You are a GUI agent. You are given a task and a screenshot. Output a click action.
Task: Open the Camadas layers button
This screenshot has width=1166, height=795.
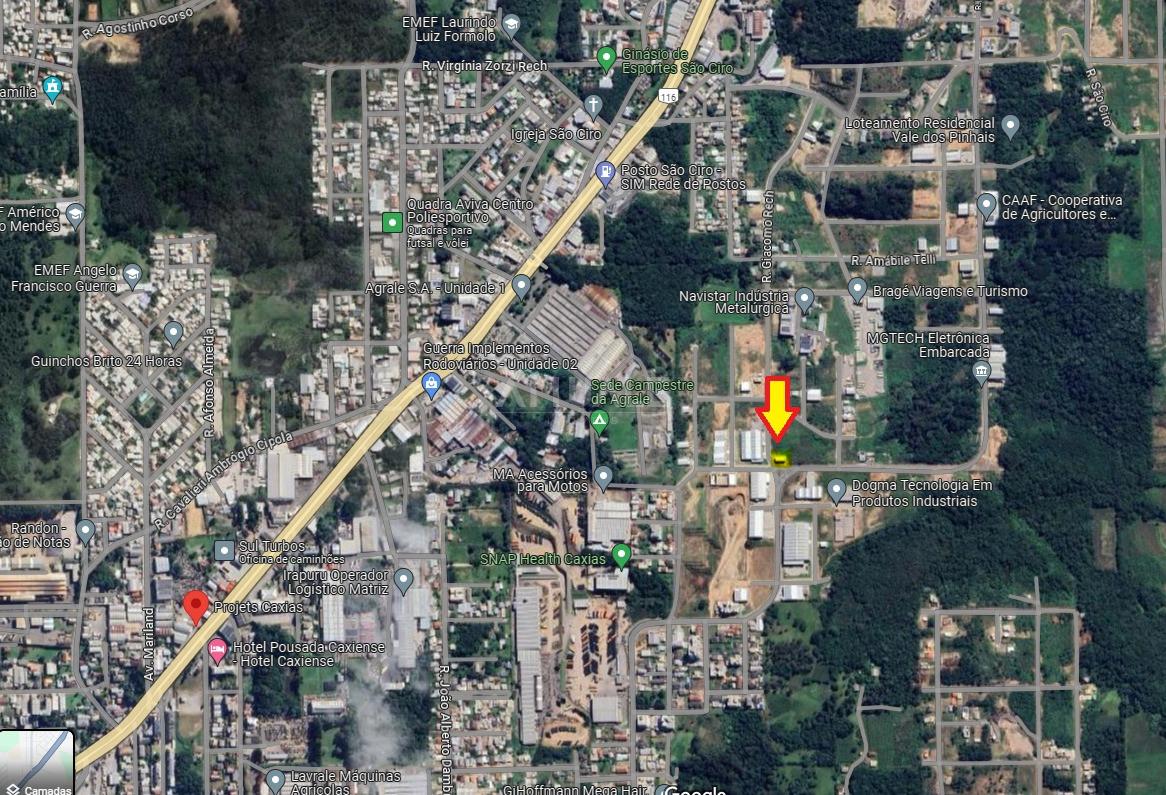click(x=36, y=764)
